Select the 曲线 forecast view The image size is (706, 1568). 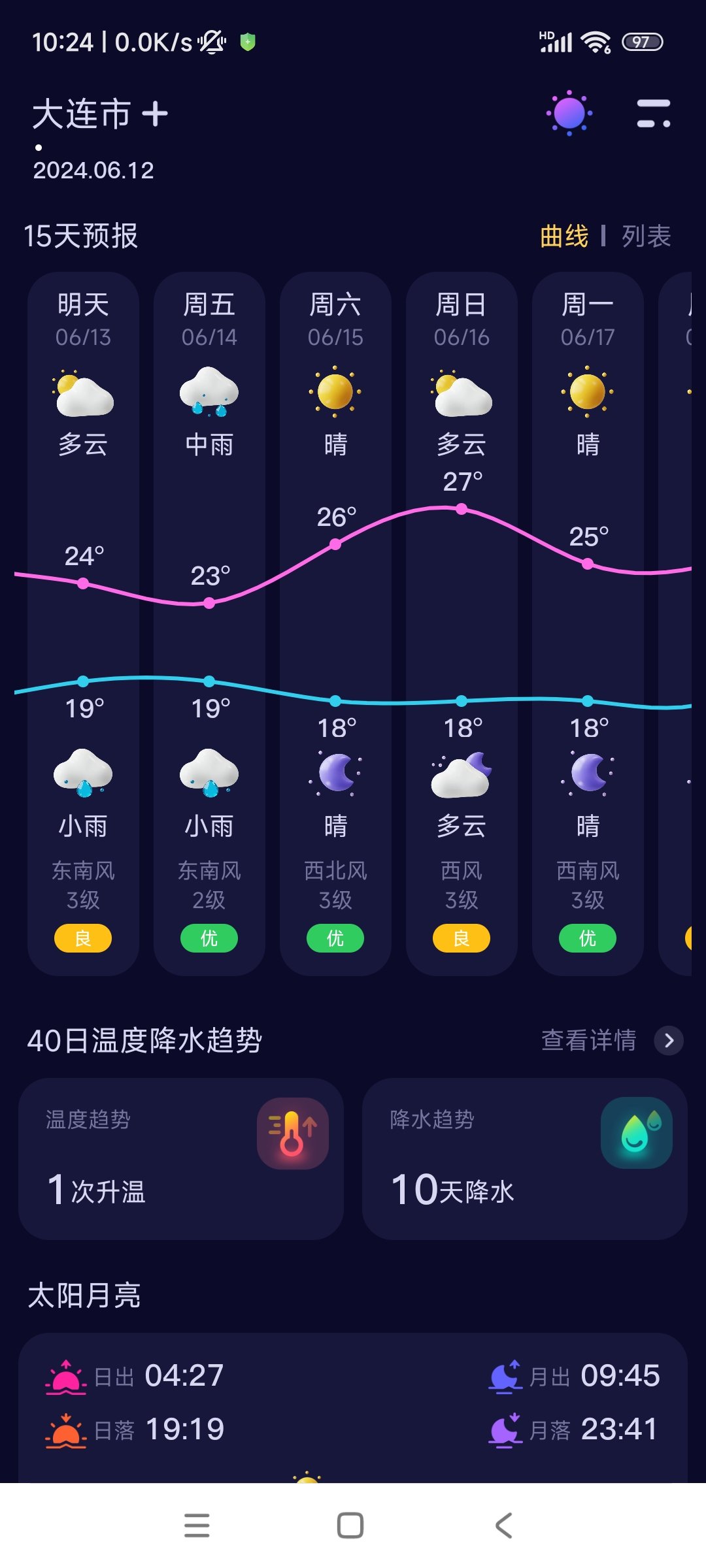click(x=564, y=236)
